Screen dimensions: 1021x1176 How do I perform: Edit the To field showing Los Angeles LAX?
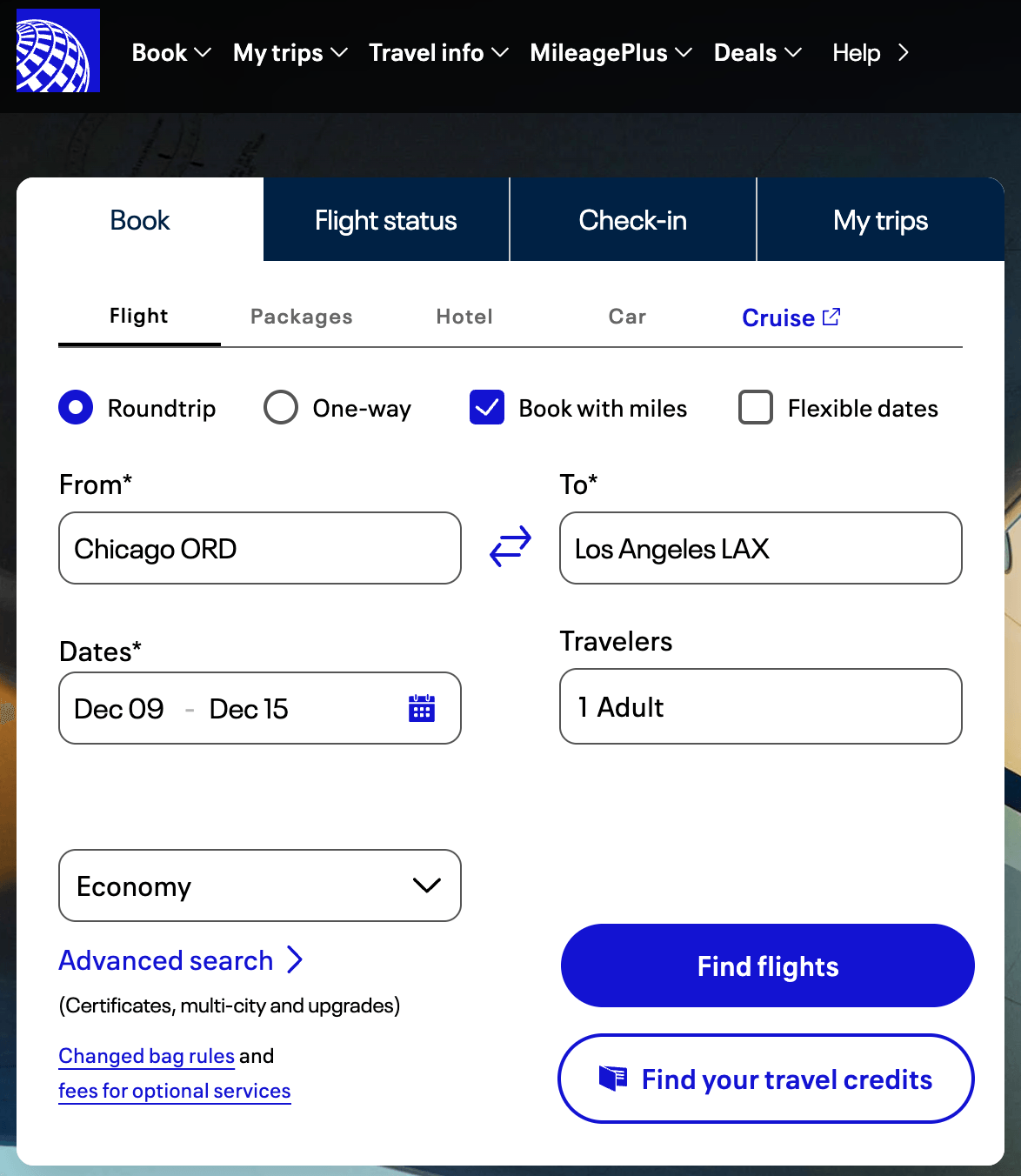tap(760, 548)
